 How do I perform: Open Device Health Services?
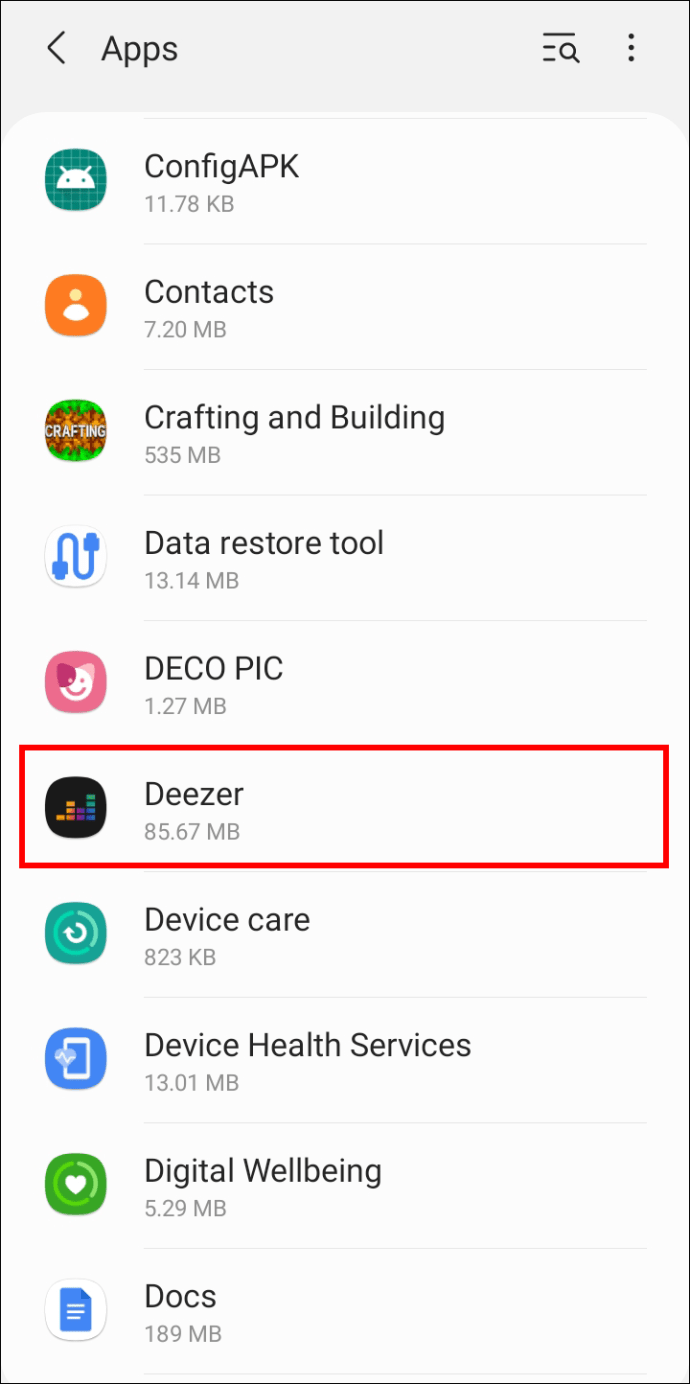coord(345,1059)
